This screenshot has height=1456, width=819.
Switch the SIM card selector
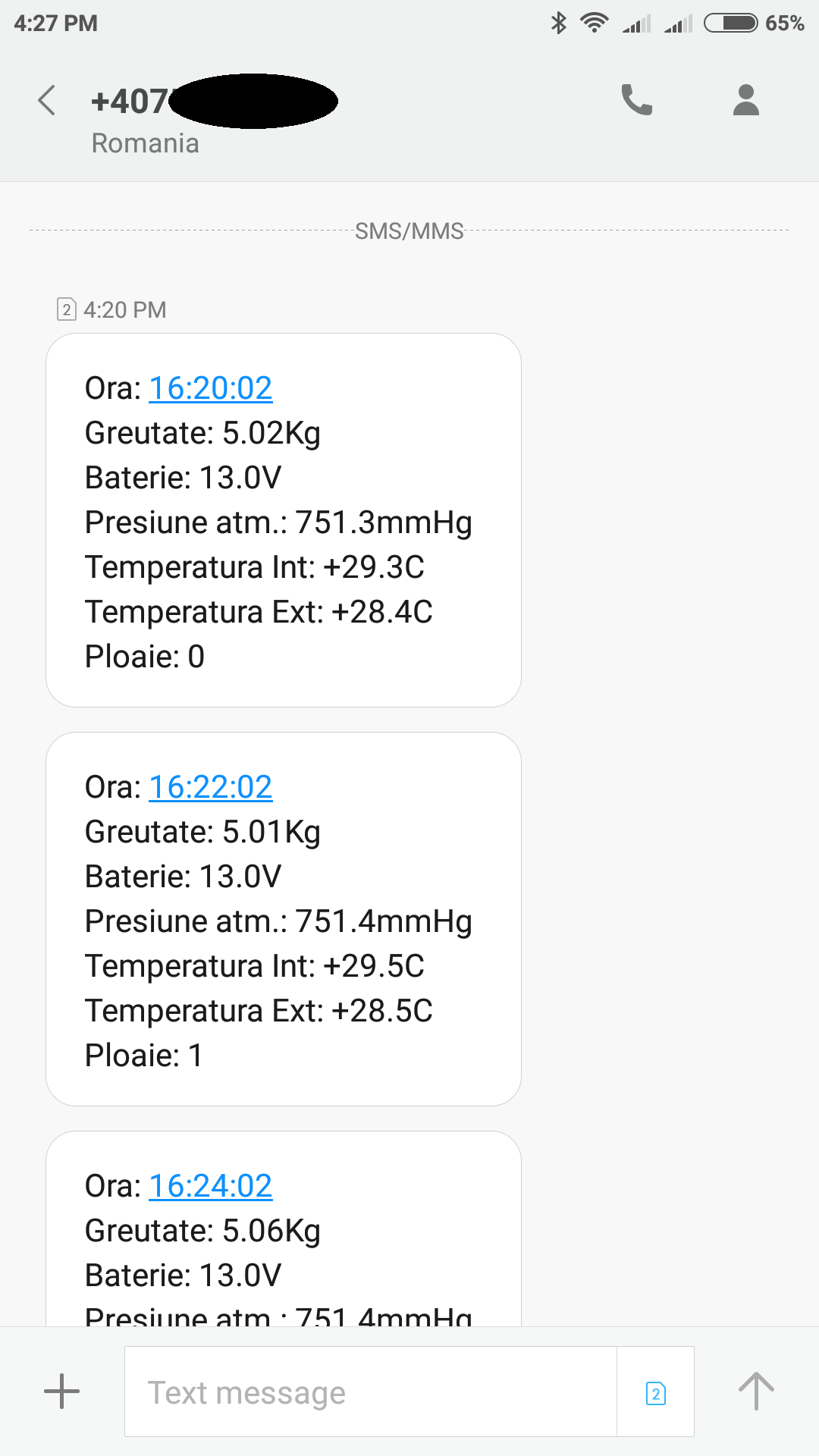656,1393
